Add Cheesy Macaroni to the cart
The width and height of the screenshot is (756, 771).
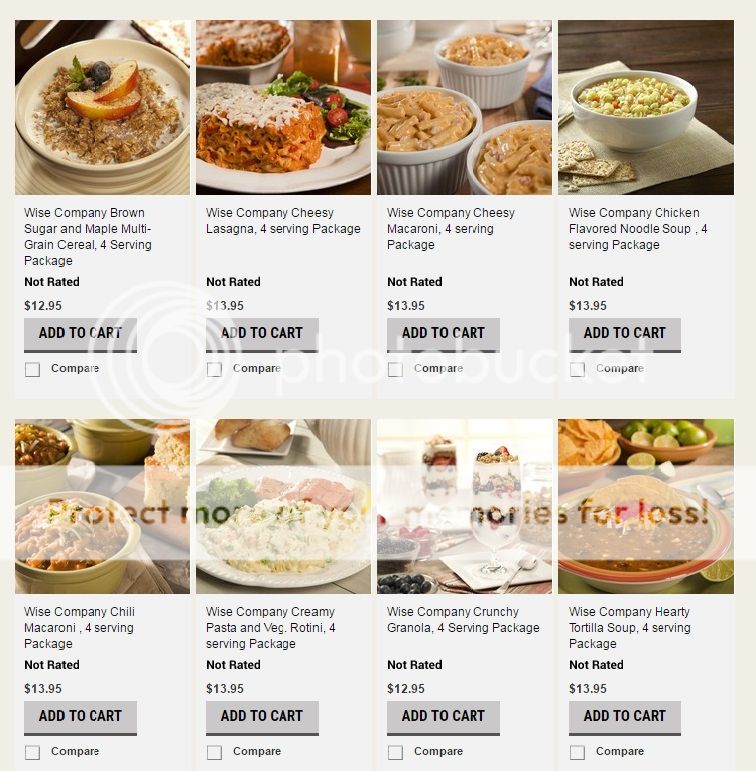point(443,334)
